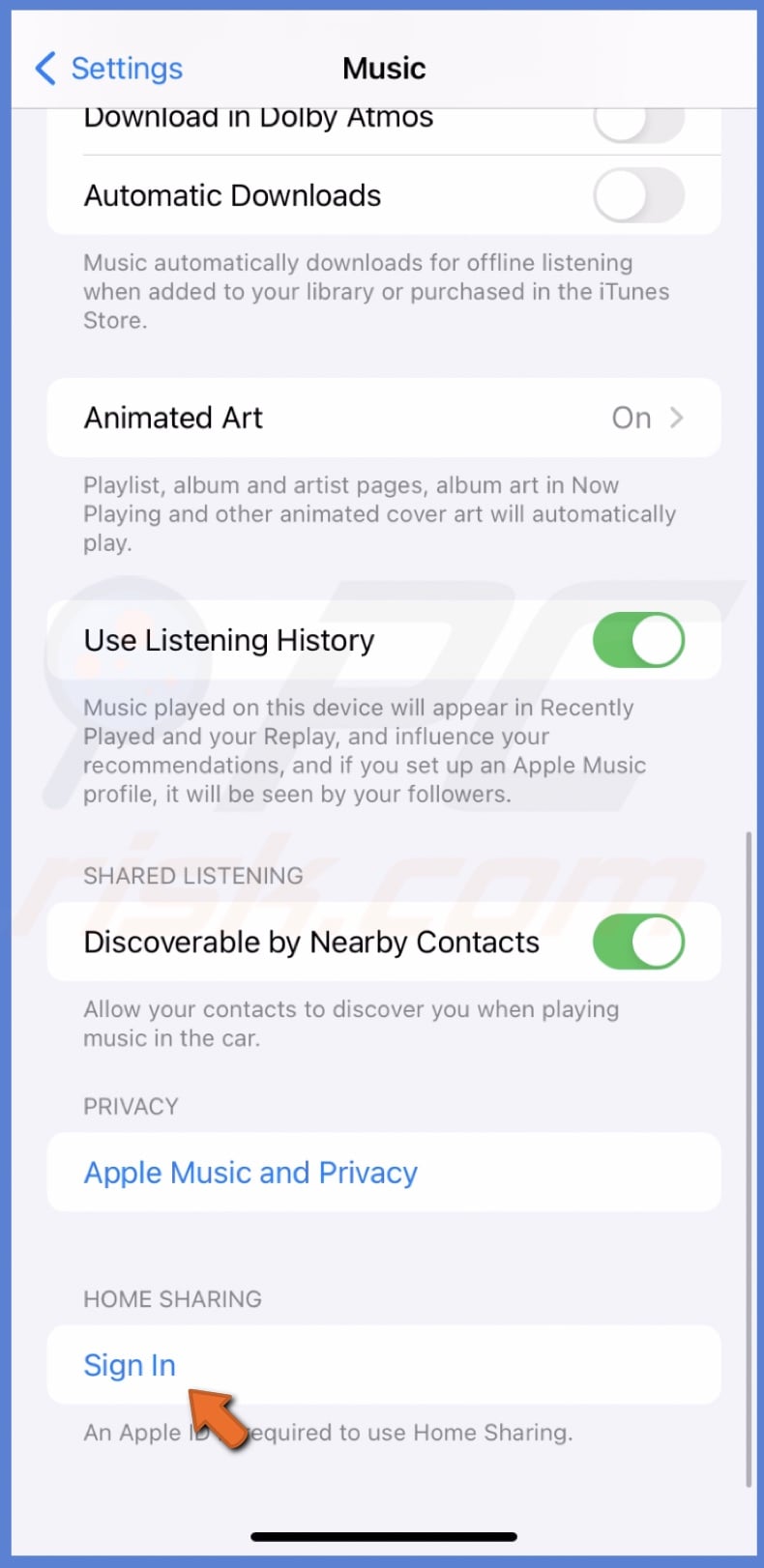Enable Automatic Downloads
The image size is (764, 1568).
tap(638, 195)
